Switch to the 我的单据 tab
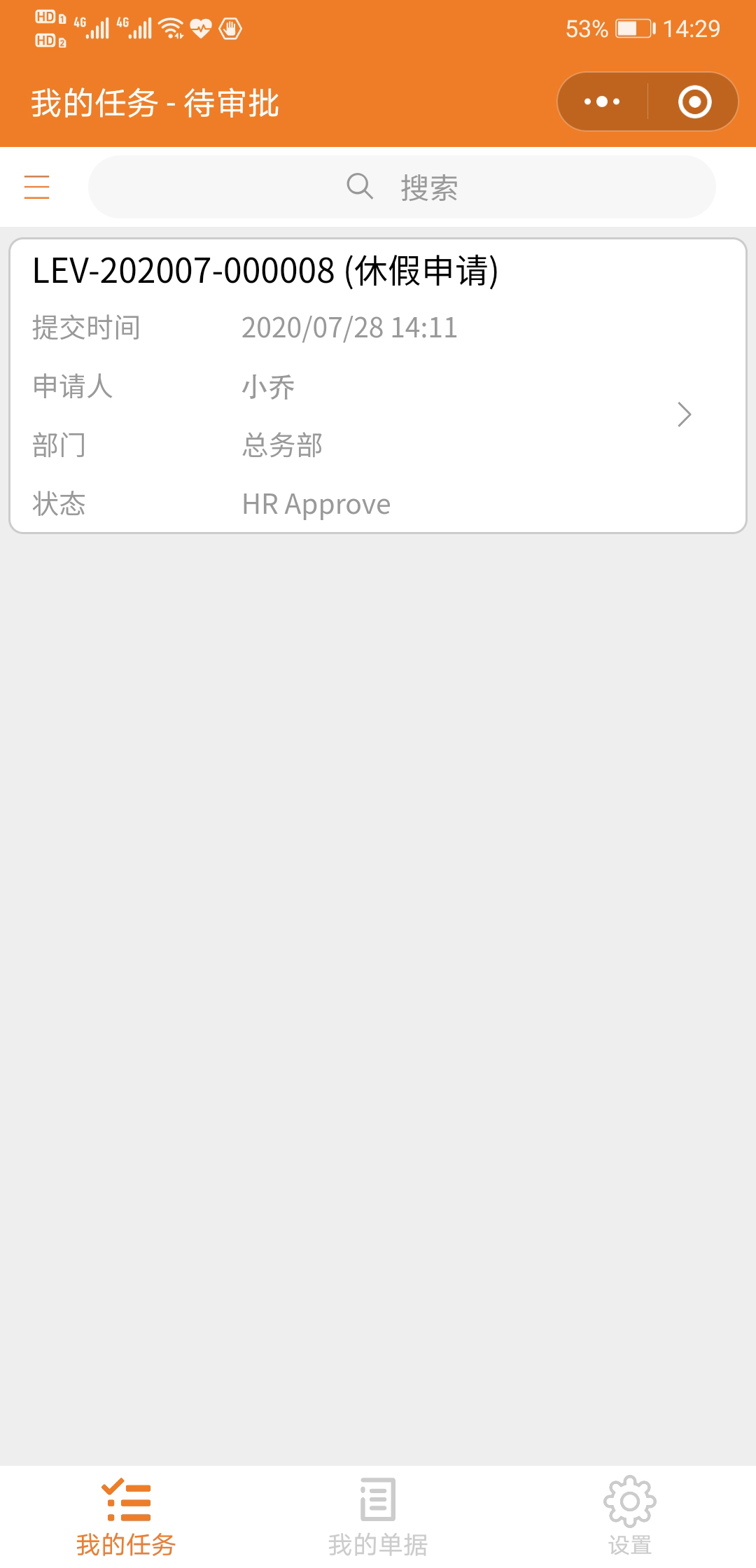 [x=378, y=1517]
